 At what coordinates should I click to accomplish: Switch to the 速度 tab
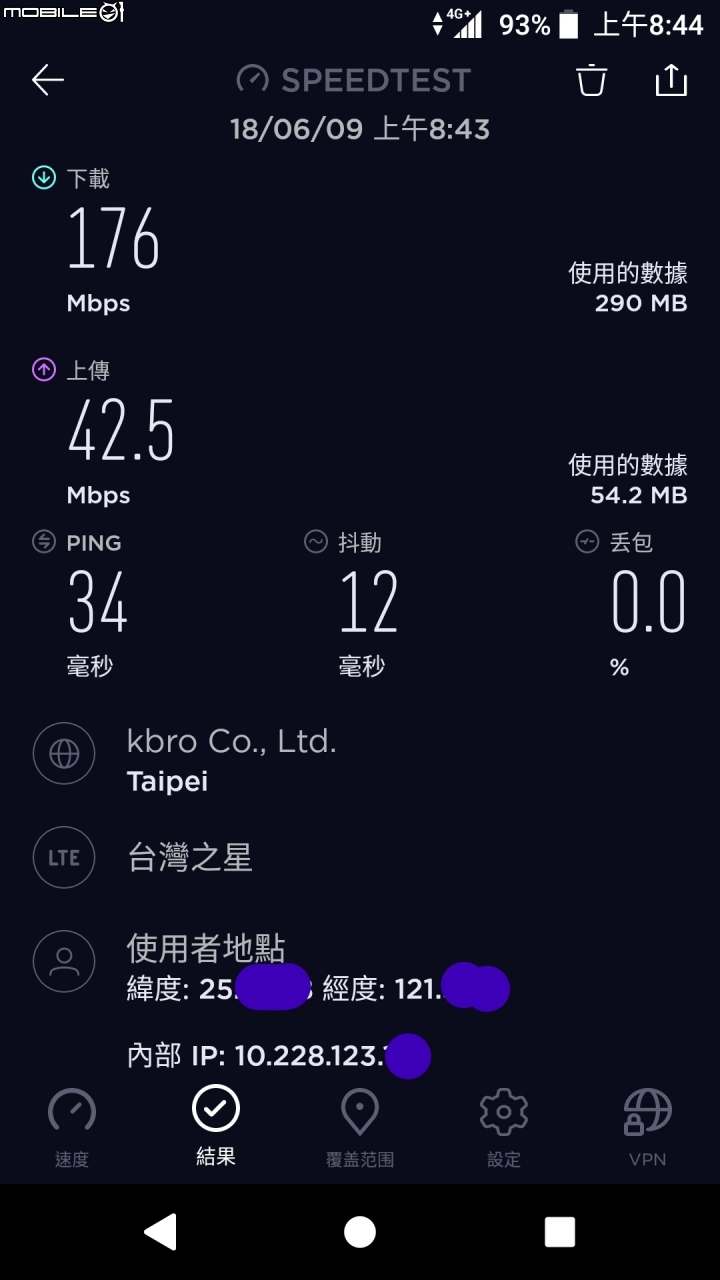coord(72,1128)
